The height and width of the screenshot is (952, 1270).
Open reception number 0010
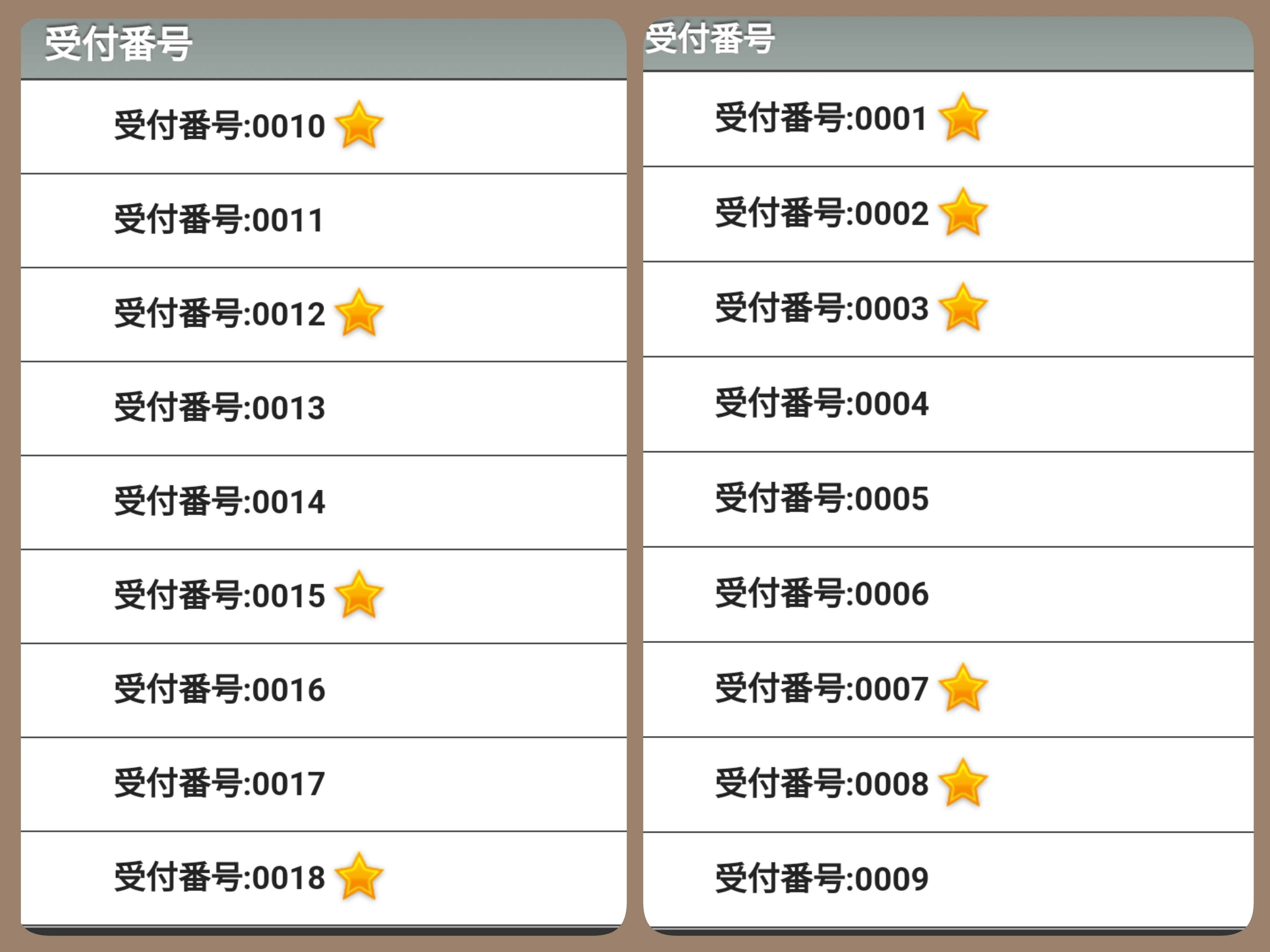tap(220, 126)
